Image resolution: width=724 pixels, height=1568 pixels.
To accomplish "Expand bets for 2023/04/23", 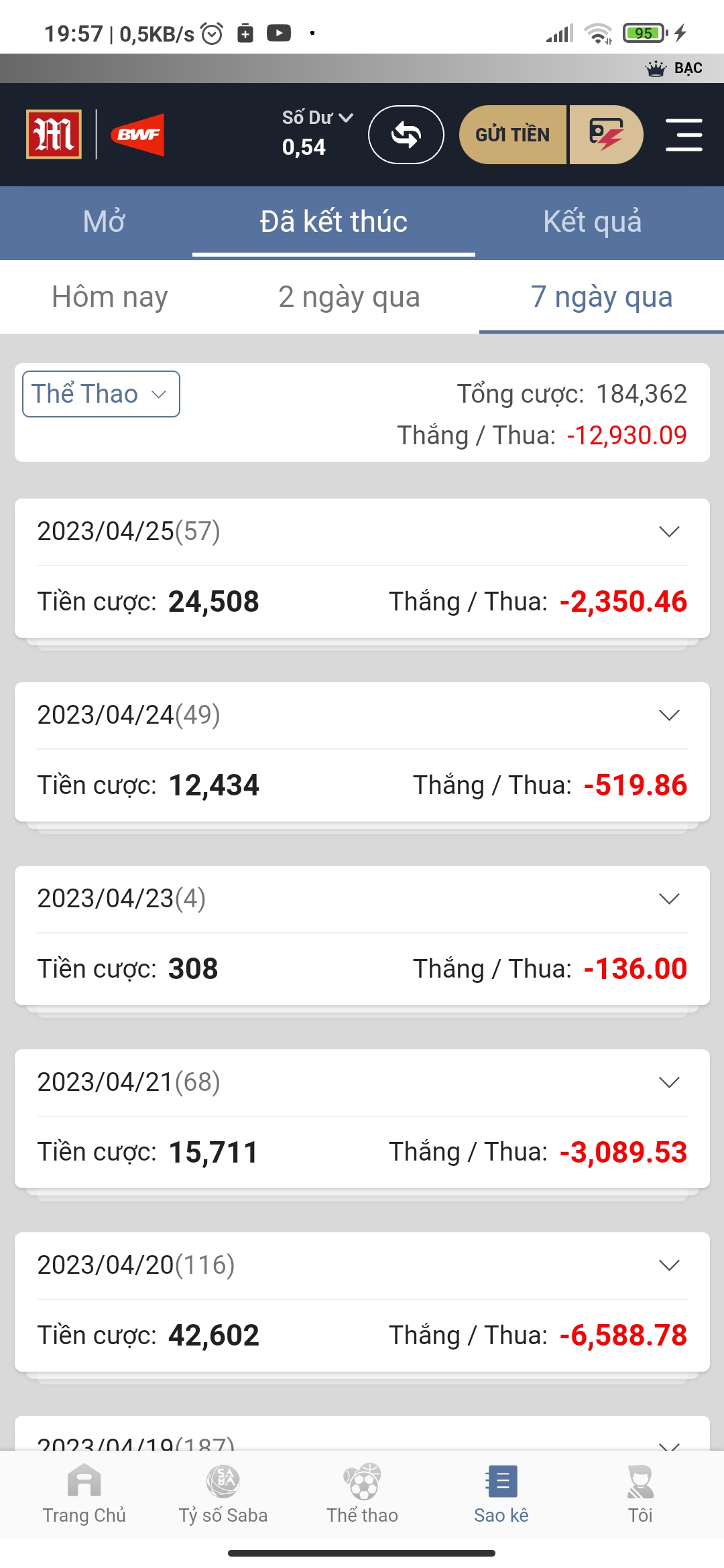I will pyautogui.click(x=669, y=899).
